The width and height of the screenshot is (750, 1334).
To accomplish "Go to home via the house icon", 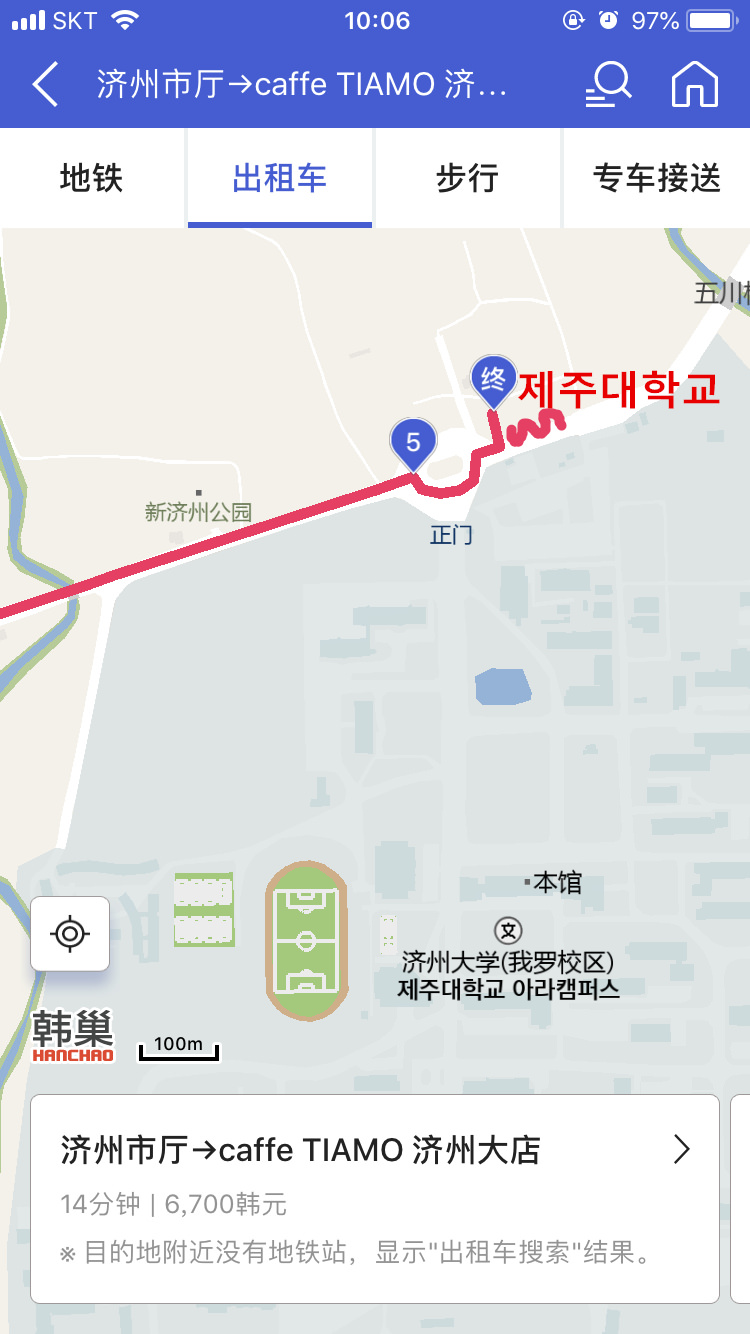I will [x=695, y=84].
